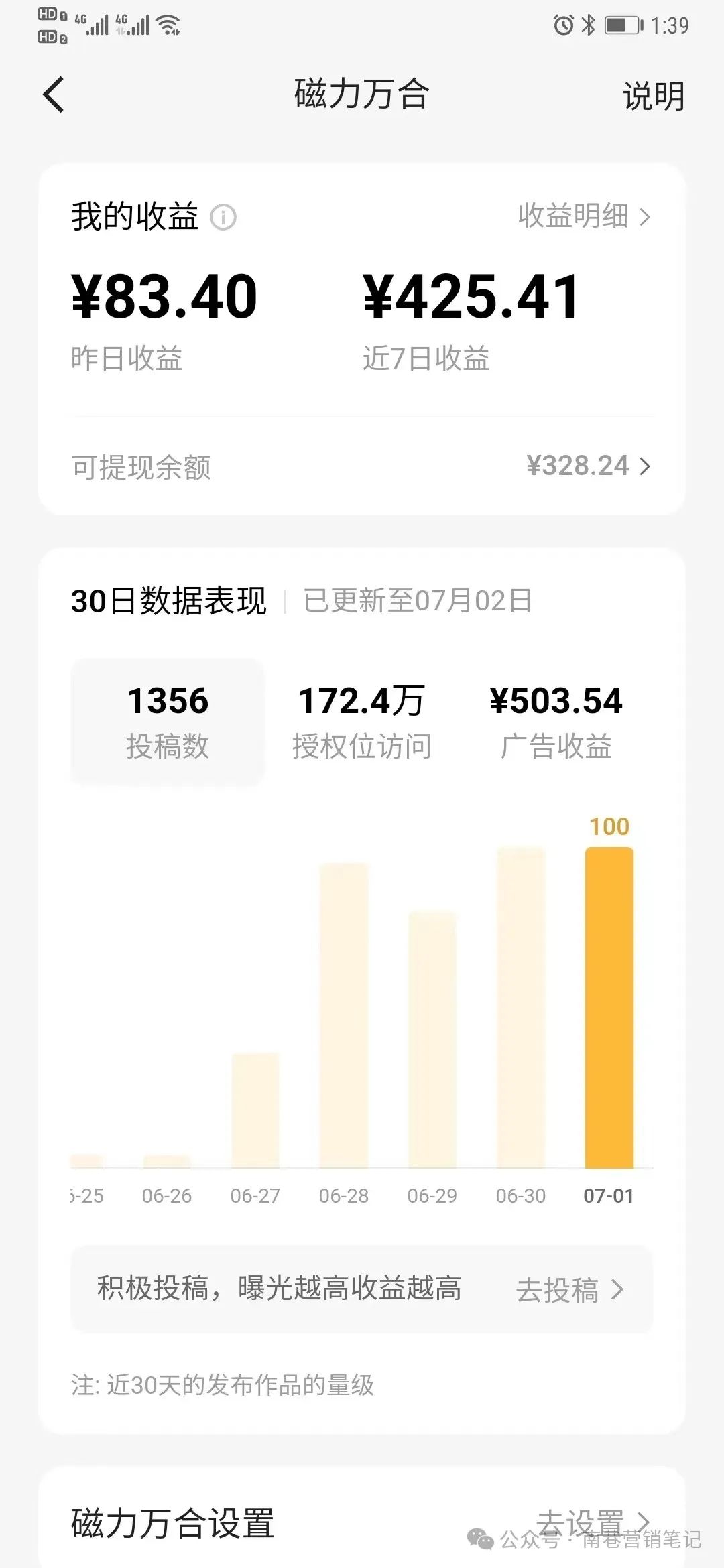Click the back arrow at top left
724x1568 pixels.
[54, 95]
